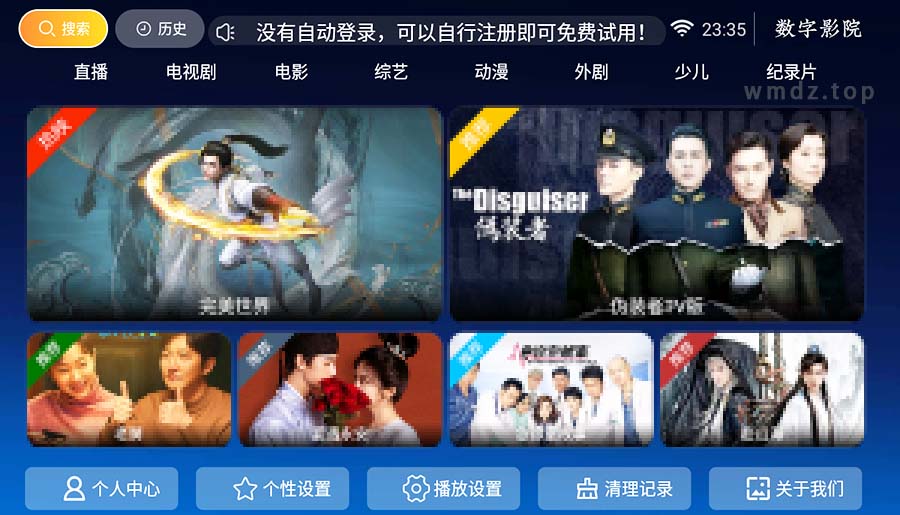Open the 动漫 tab

(x=491, y=72)
